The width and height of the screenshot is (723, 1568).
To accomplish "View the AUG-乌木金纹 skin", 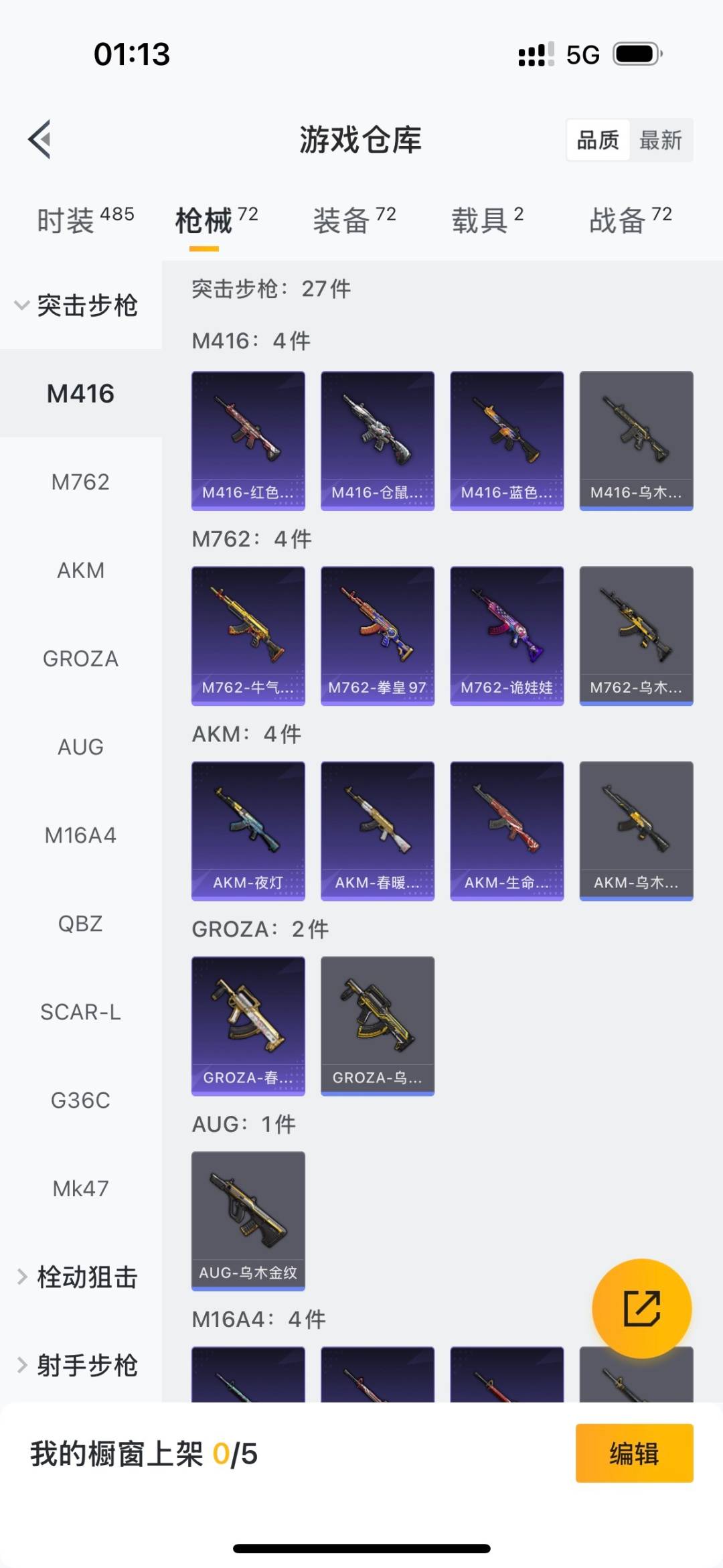I will tap(248, 1220).
